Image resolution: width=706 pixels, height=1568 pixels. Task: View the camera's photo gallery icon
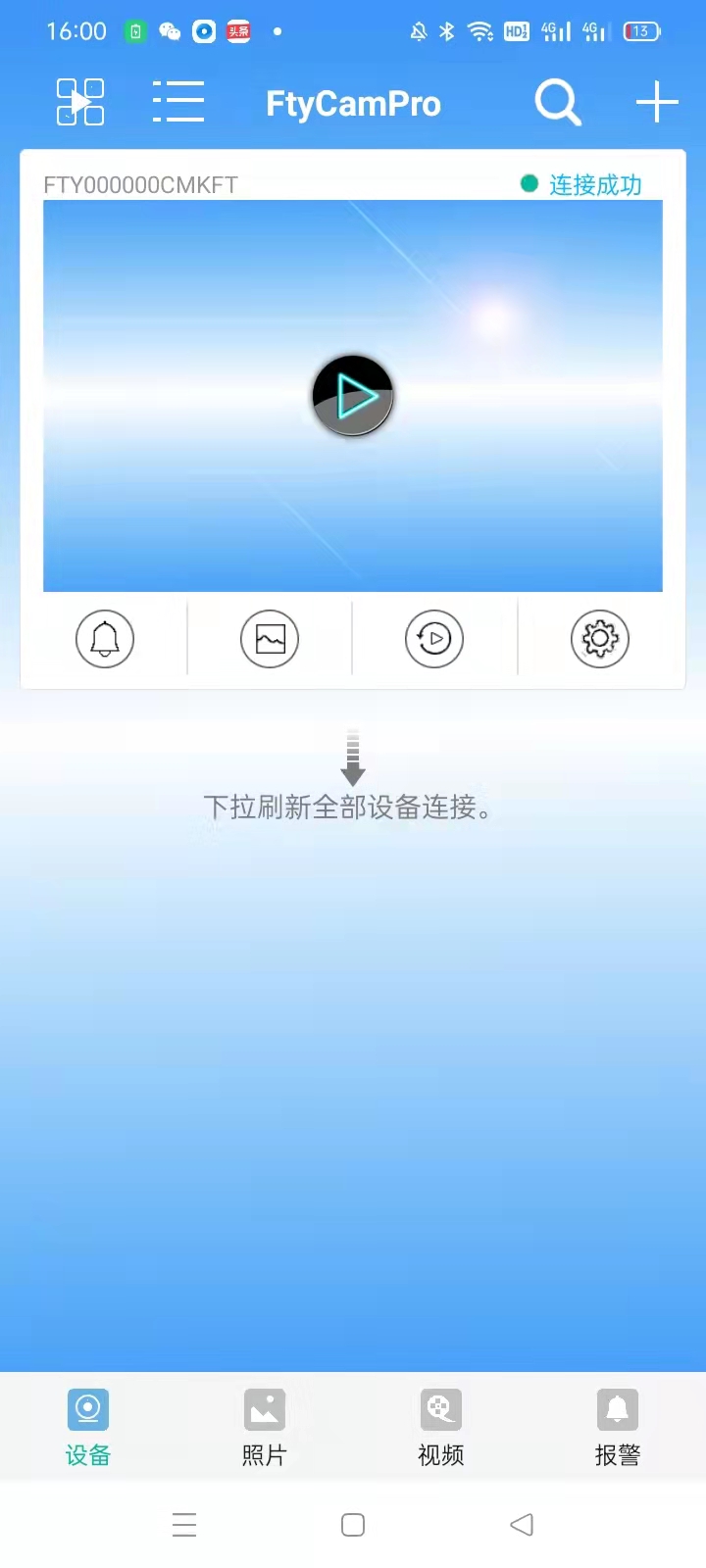(x=270, y=639)
